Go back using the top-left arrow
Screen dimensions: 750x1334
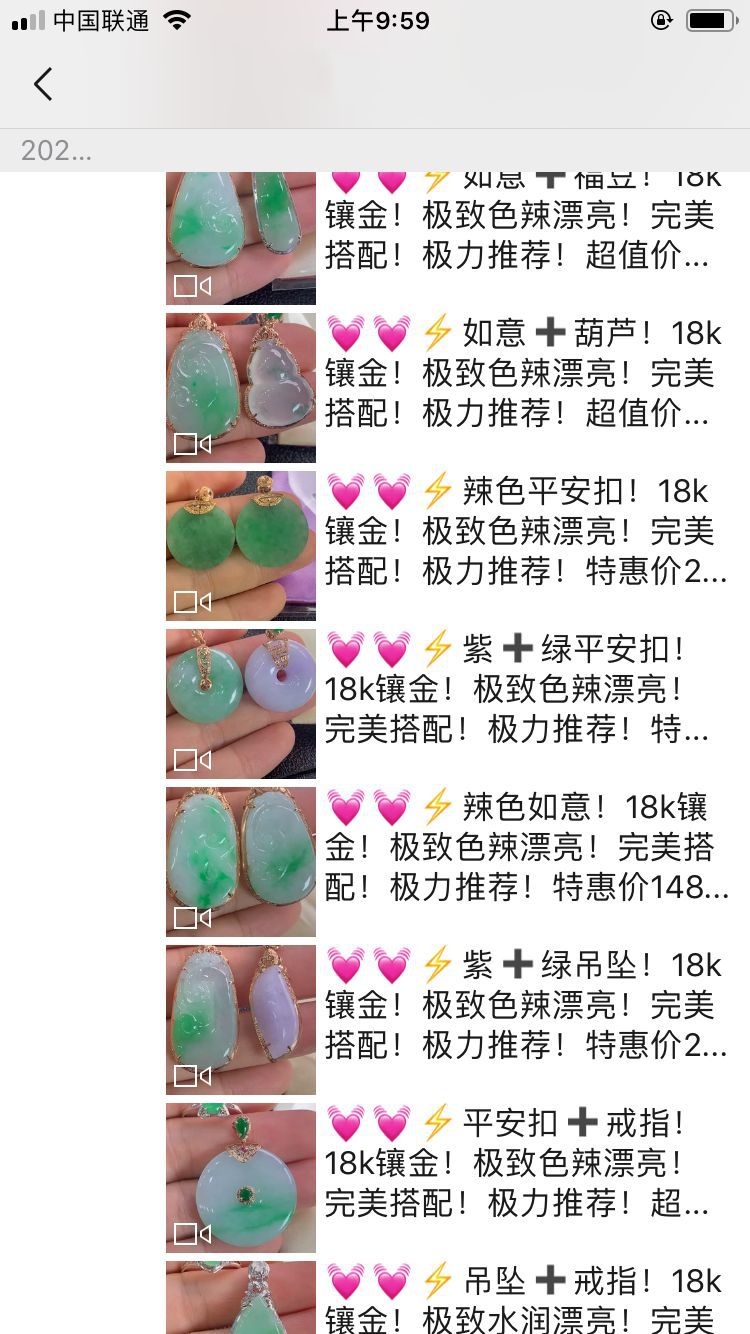(x=43, y=85)
